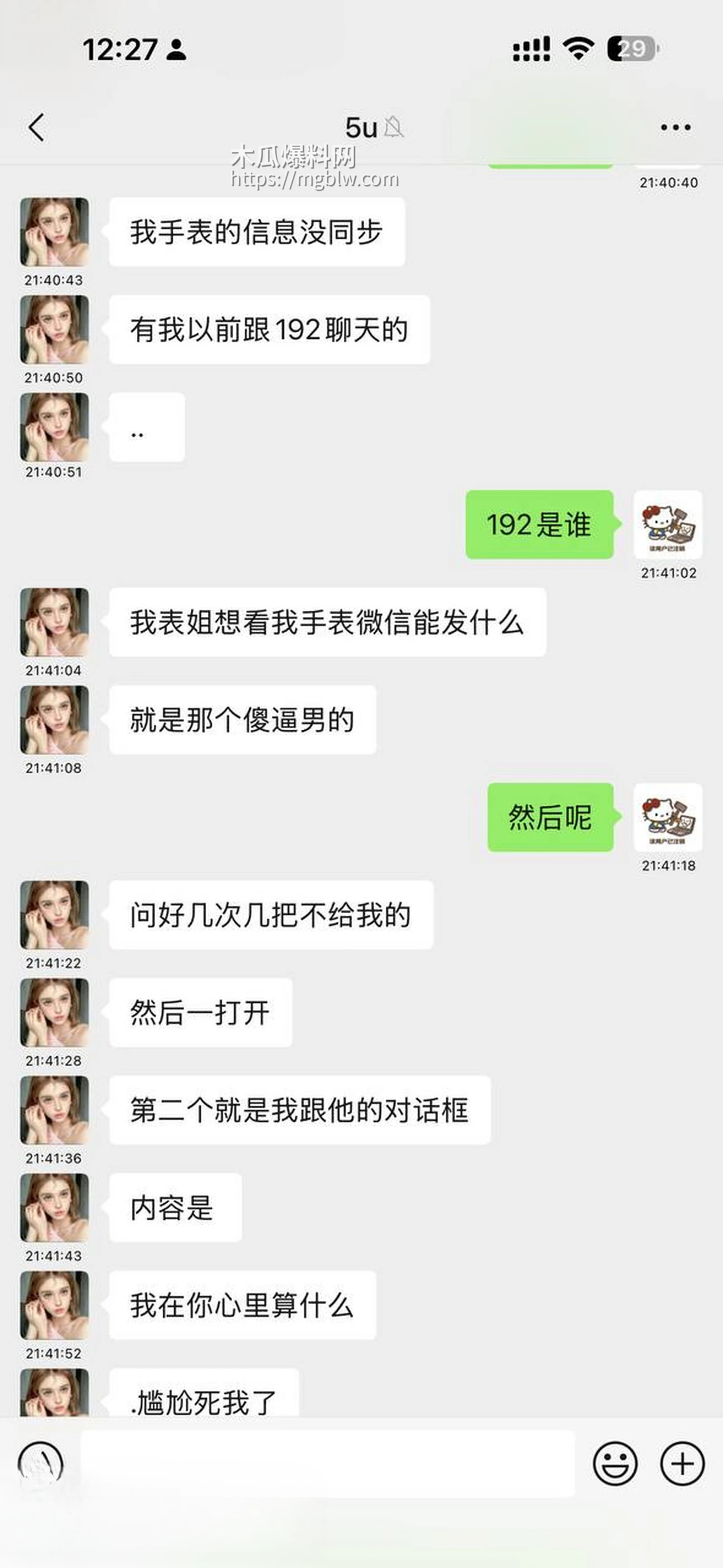Screen dimensions: 723x1568
Task: View own avatar next to 192是谁
Action: (667, 525)
